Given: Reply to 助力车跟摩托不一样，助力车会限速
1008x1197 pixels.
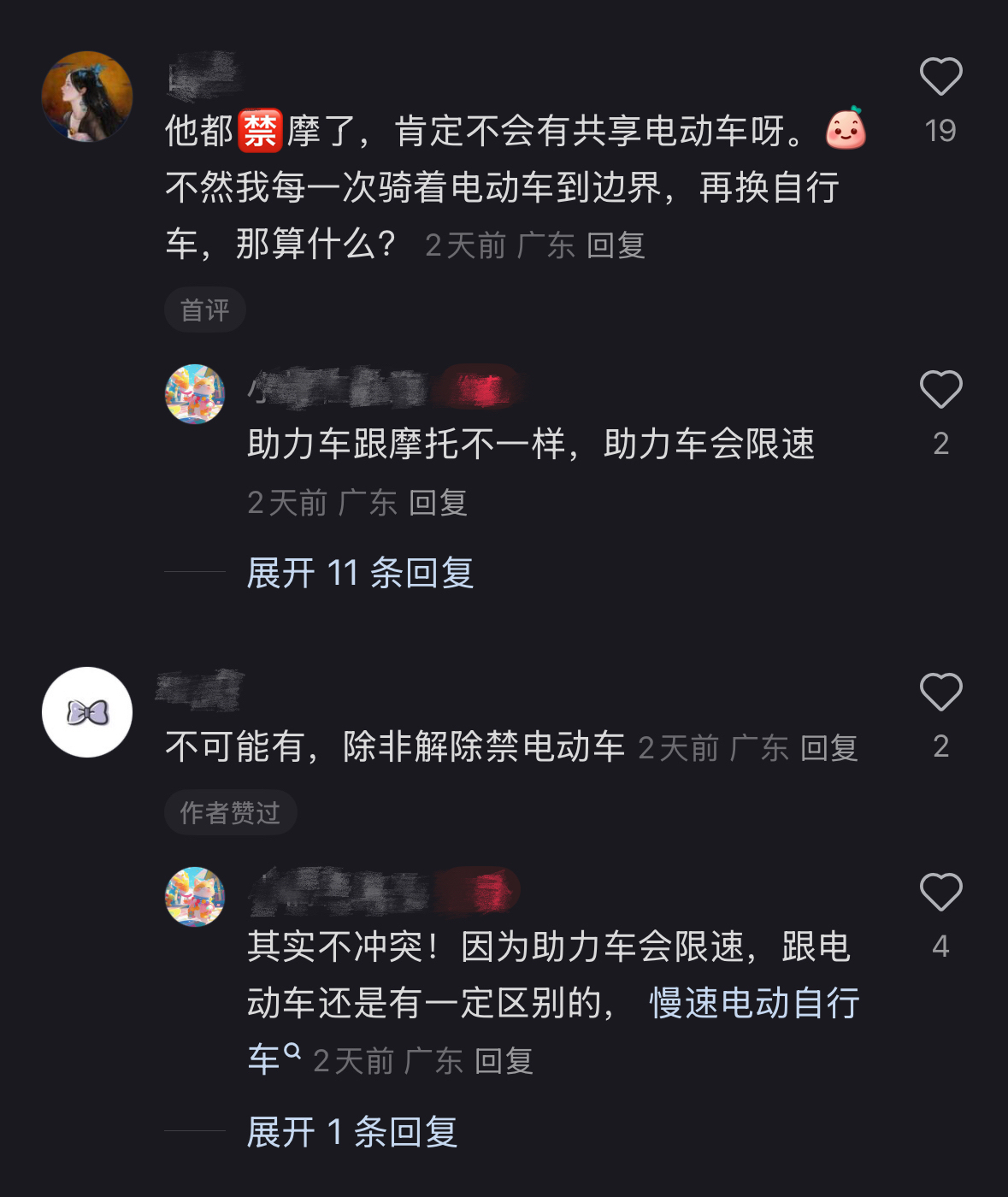Looking at the screenshot, I should click(x=438, y=503).
